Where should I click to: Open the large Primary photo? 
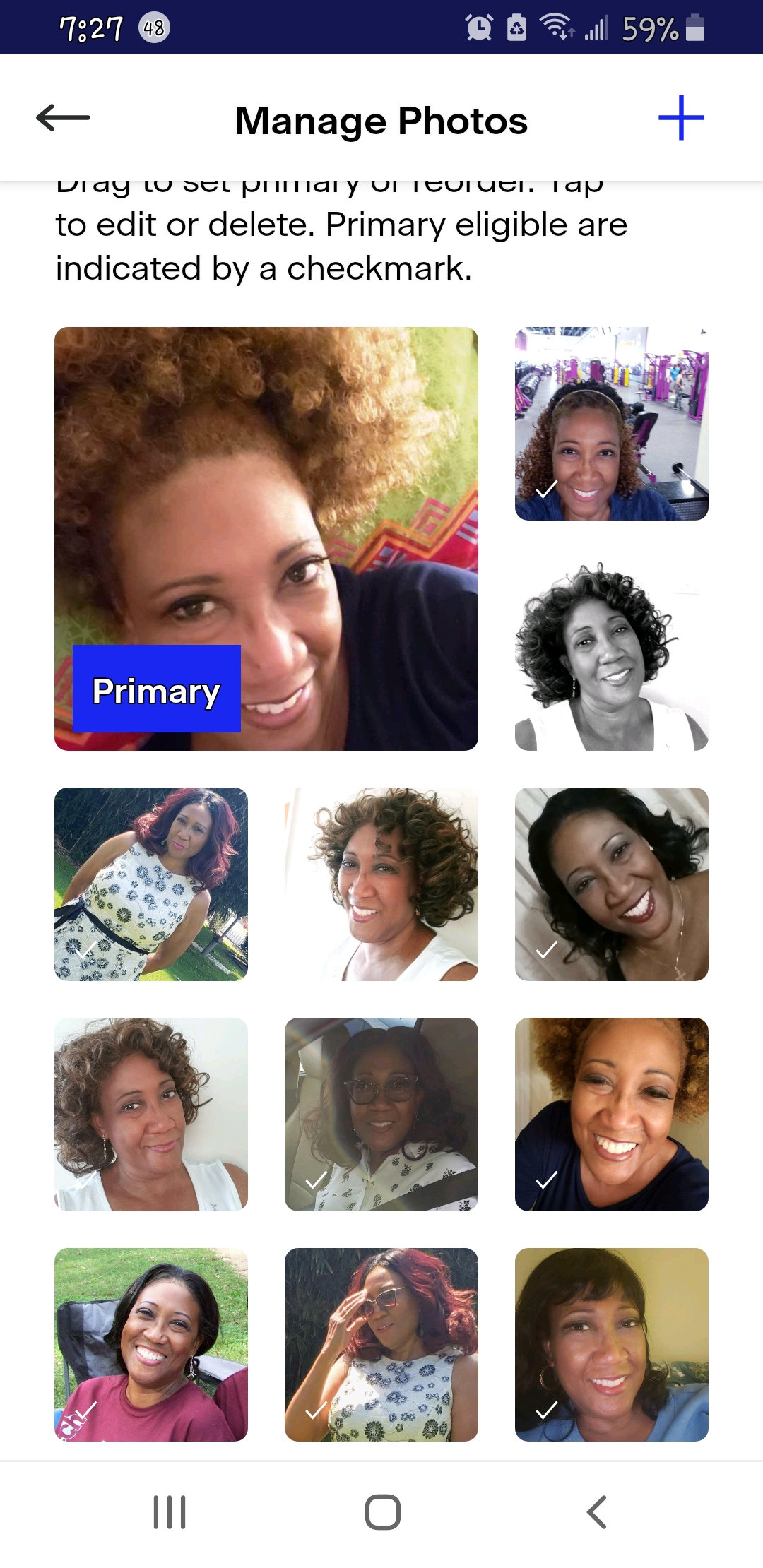coord(266,538)
